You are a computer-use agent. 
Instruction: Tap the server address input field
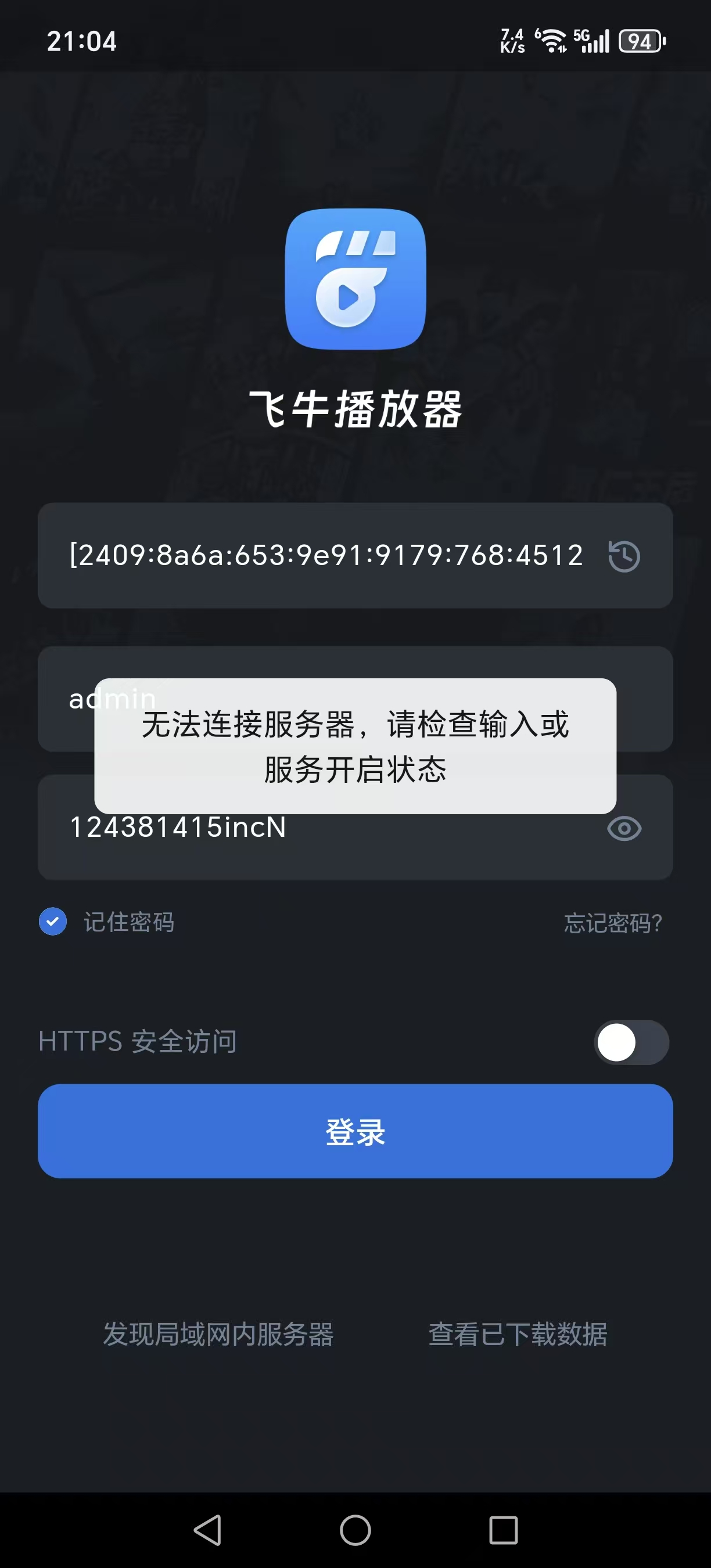326,555
